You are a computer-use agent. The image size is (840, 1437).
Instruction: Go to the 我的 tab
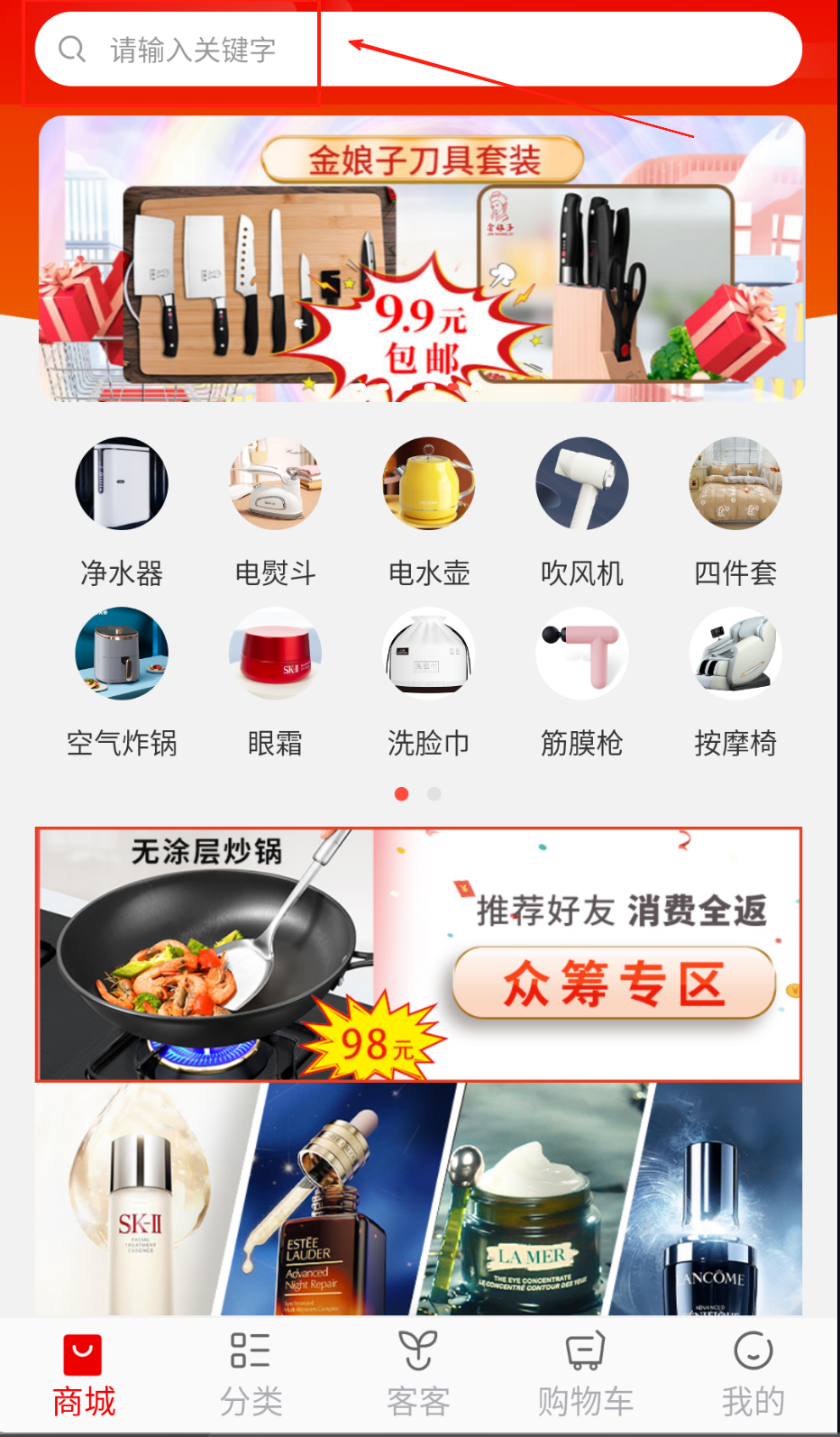[x=753, y=1375]
